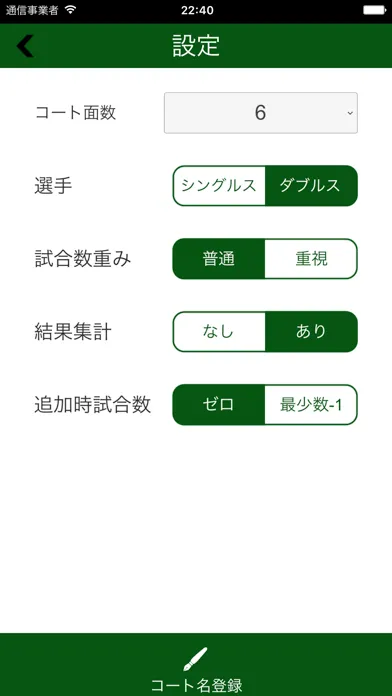The width and height of the screenshot is (392, 696).
Task: Set 追加時試合数 to ゼロ
Action: [219, 405]
